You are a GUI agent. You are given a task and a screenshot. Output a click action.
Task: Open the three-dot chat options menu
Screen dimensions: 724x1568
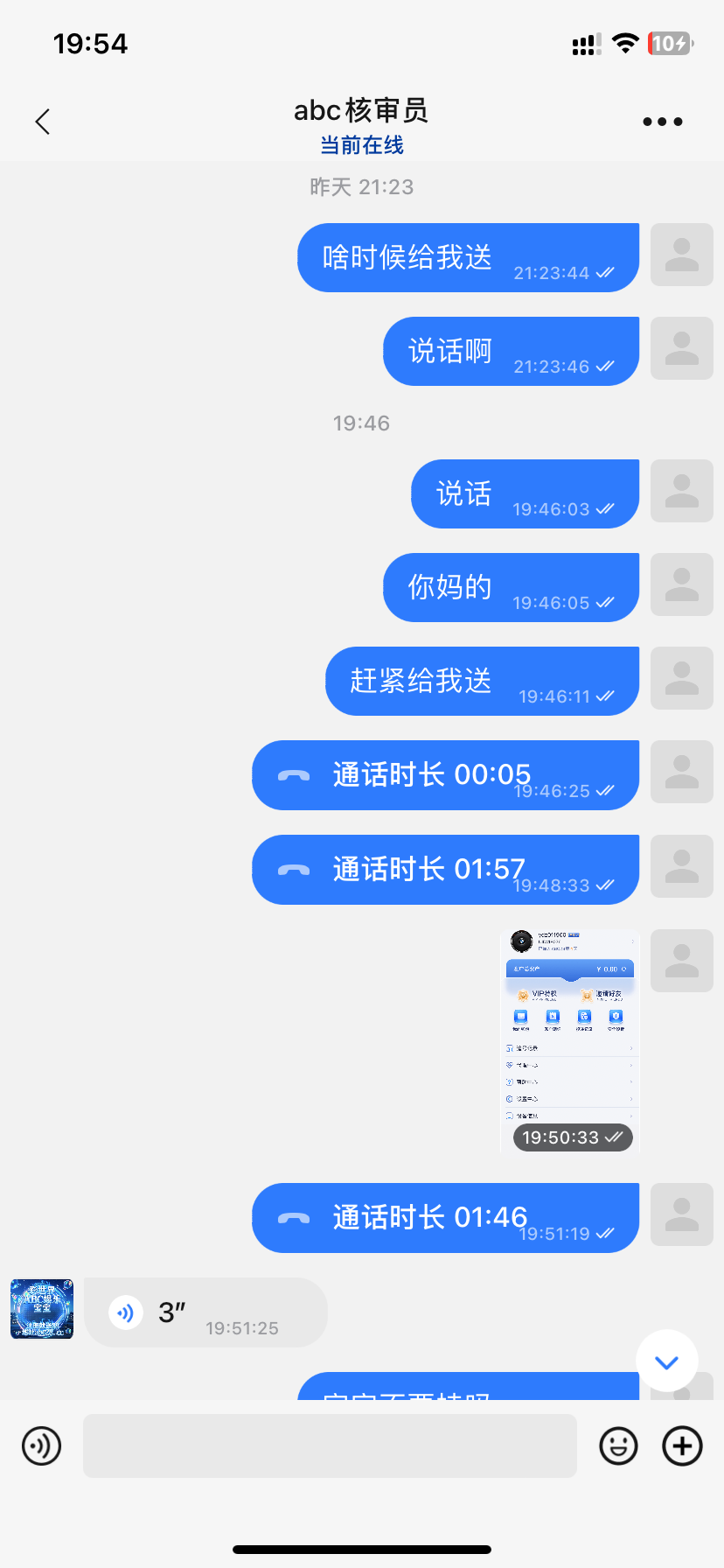point(662,122)
